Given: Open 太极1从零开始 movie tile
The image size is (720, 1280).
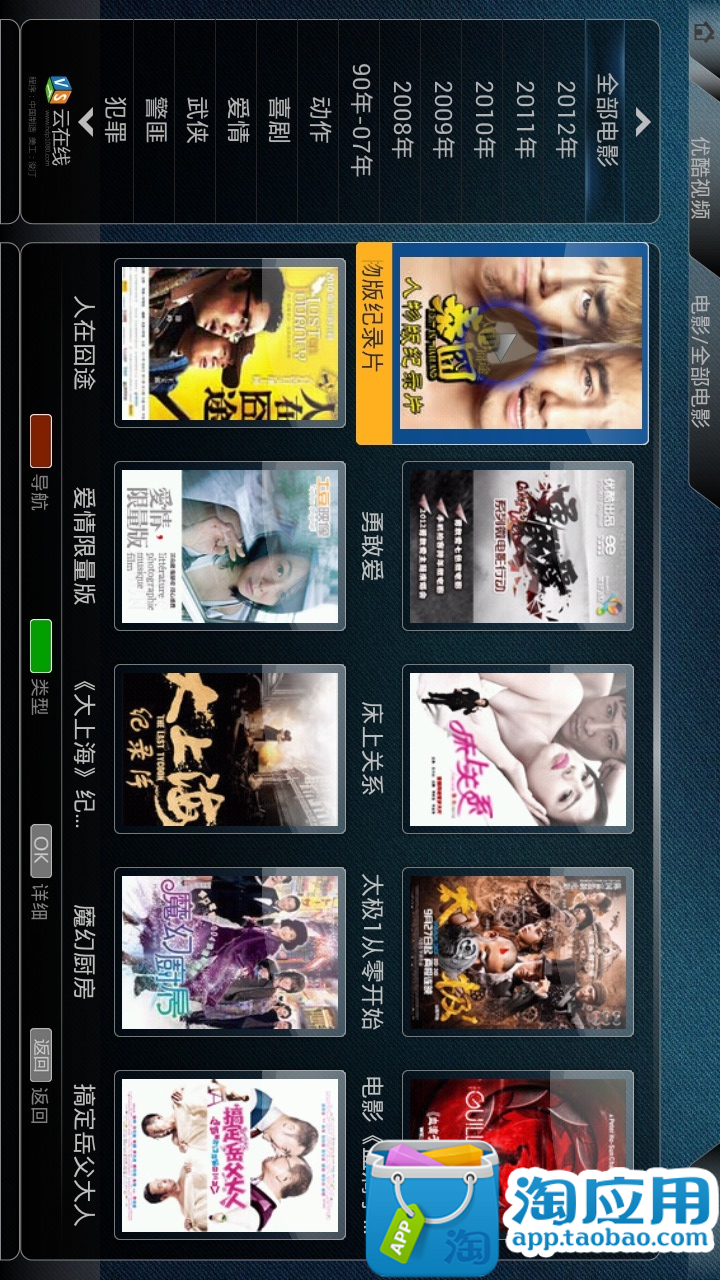Looking at the screenshot, I should pyautogui.click(x=518, y=951).
